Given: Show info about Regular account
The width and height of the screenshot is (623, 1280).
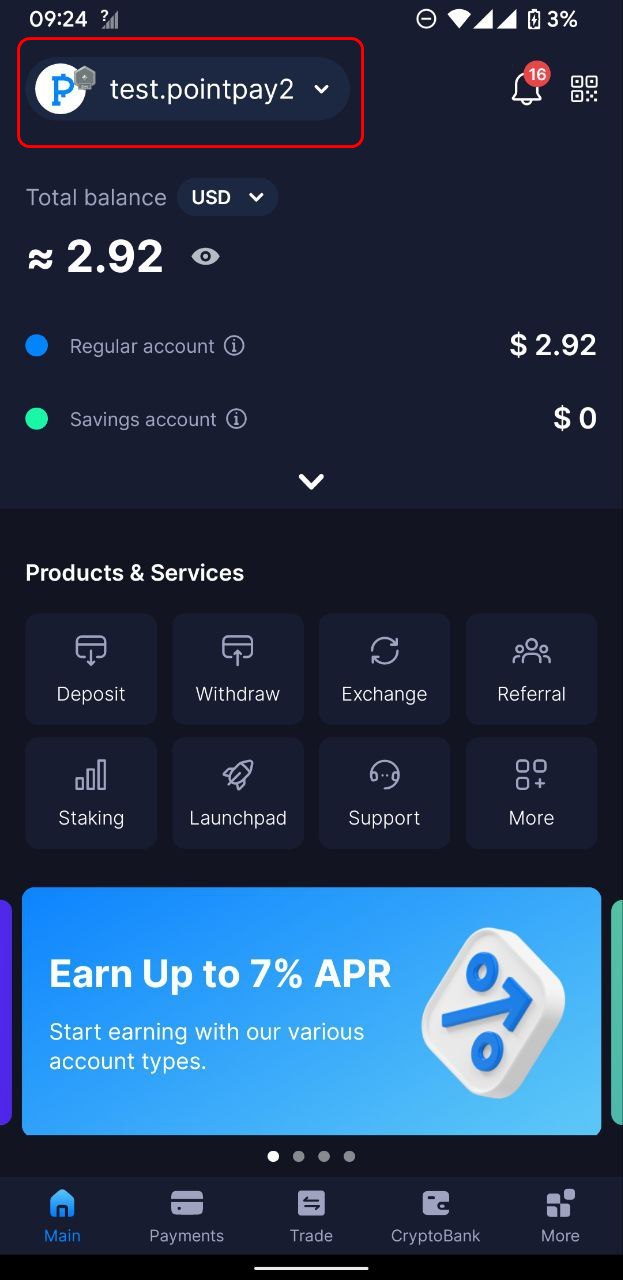Looking at the screenshot, I should pos(234,346).
